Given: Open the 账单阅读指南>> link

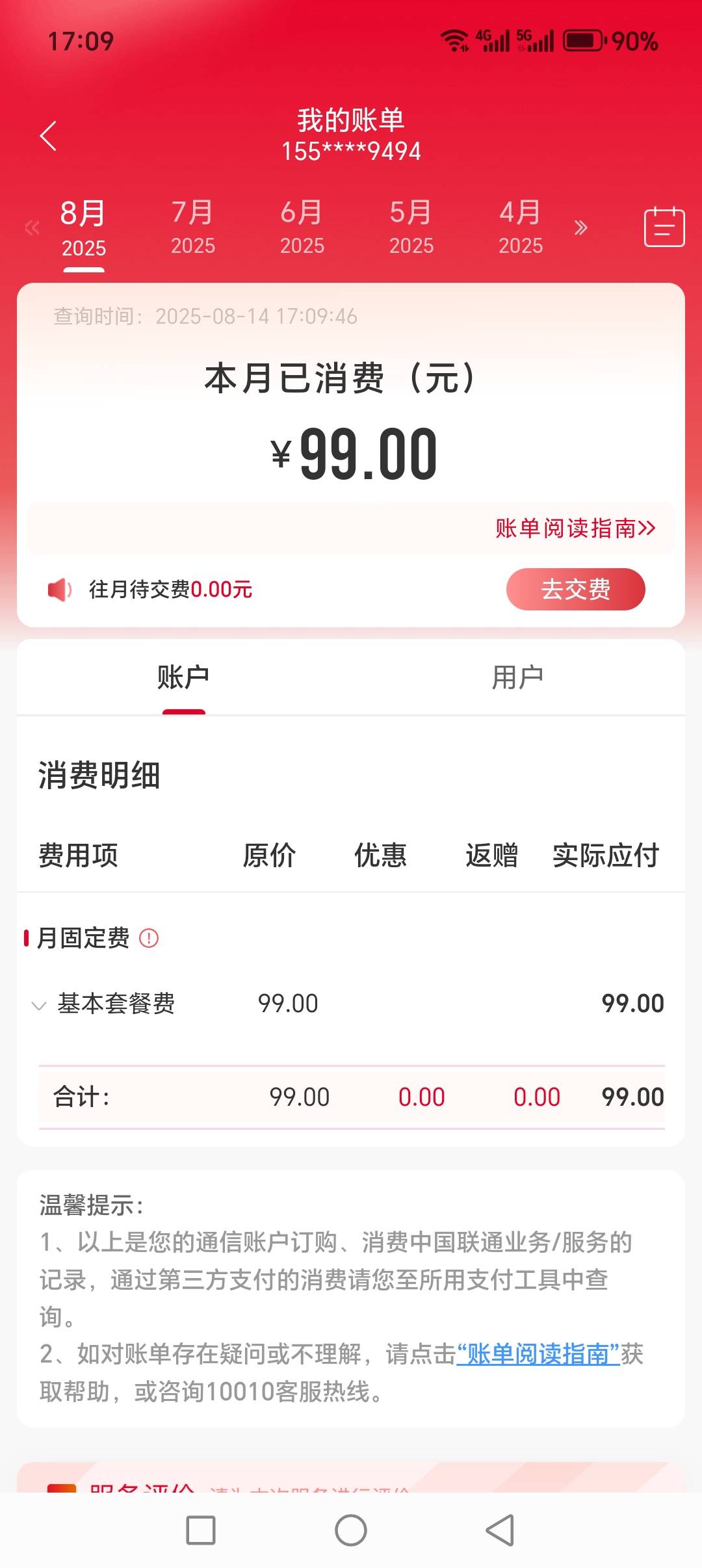Looking at the screenshot, I should [575, 528].
